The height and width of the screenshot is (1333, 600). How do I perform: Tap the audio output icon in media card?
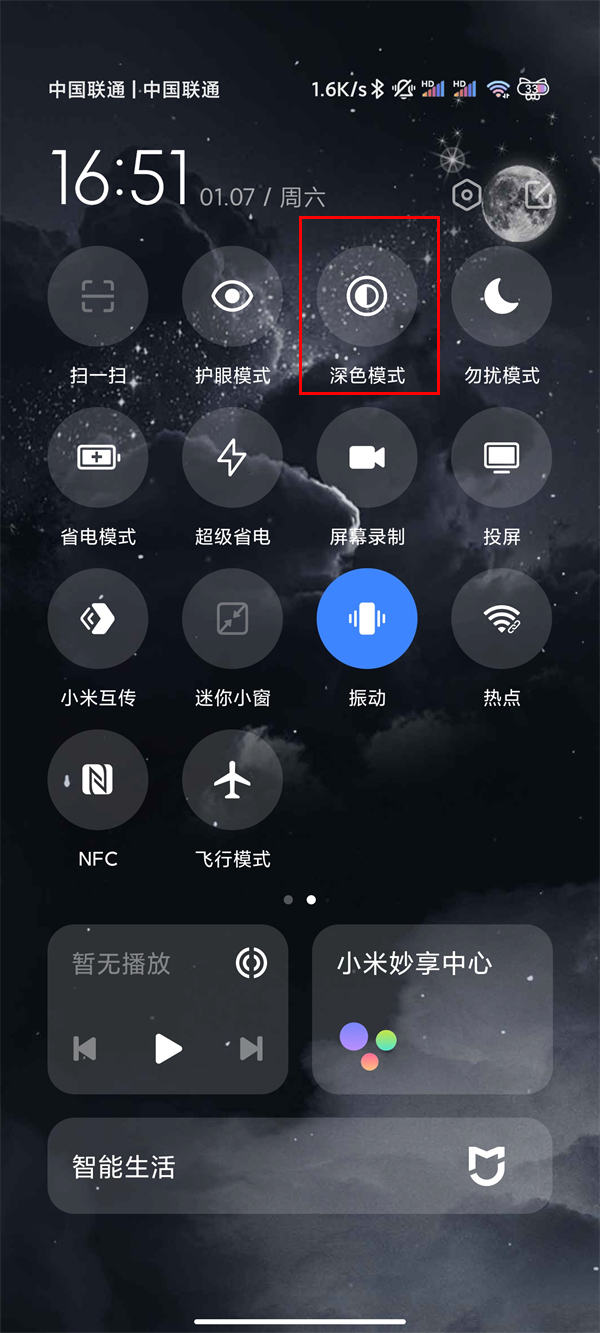pyautogui.click(x=251, y=963)
